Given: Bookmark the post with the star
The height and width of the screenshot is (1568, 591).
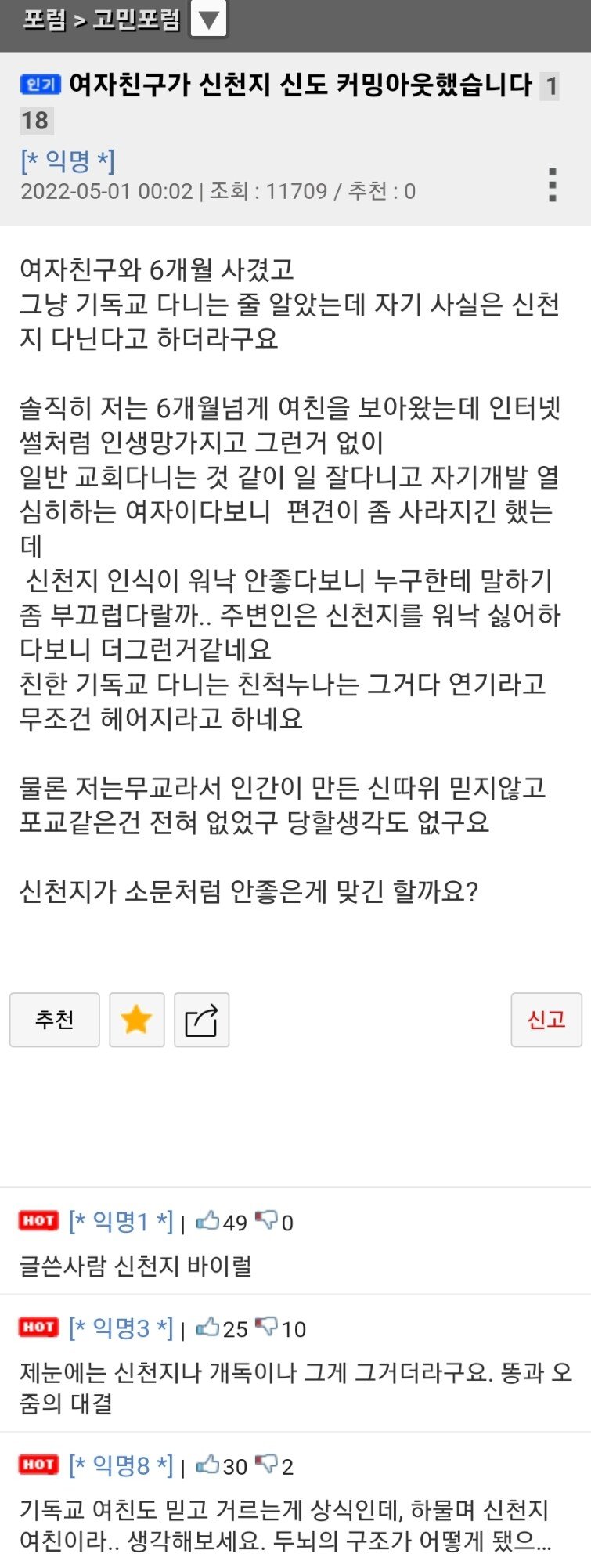Looking at the screenshot, I should tap(137, 1020).
